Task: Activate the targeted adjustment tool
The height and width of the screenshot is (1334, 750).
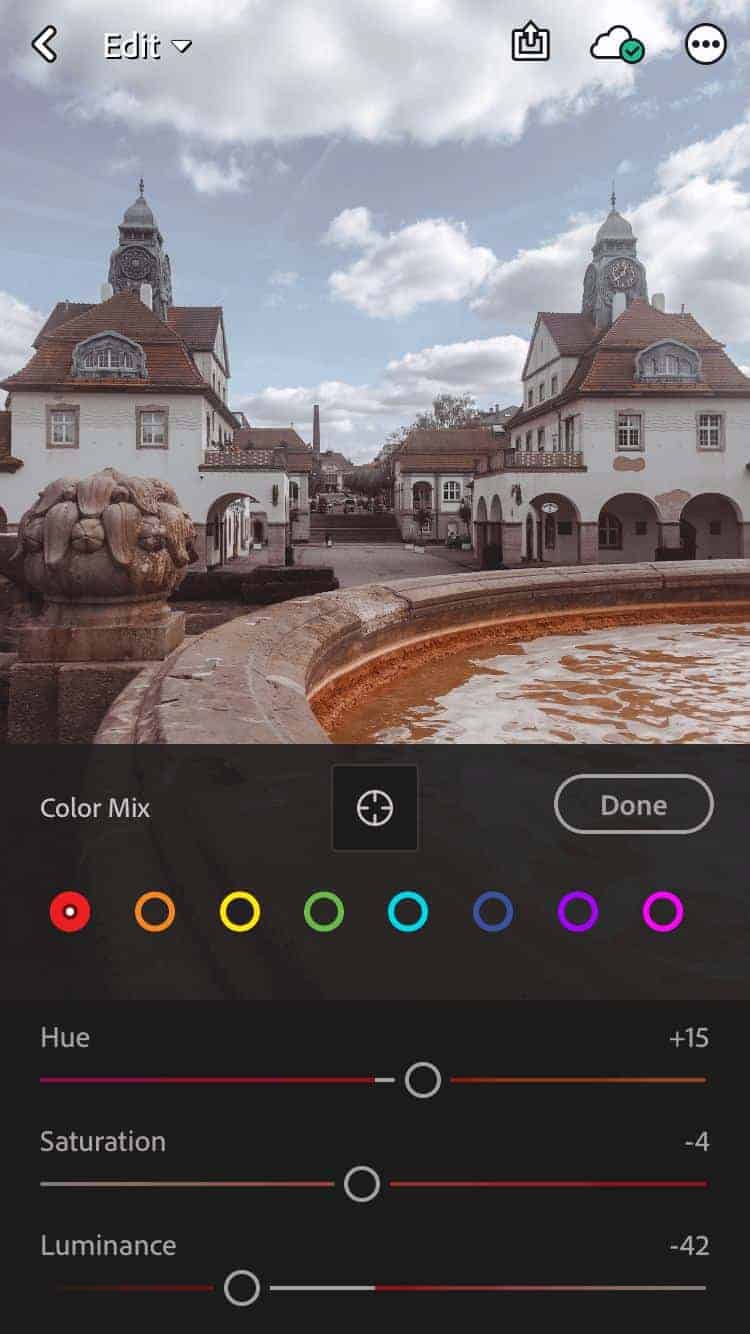Action: 375,808
